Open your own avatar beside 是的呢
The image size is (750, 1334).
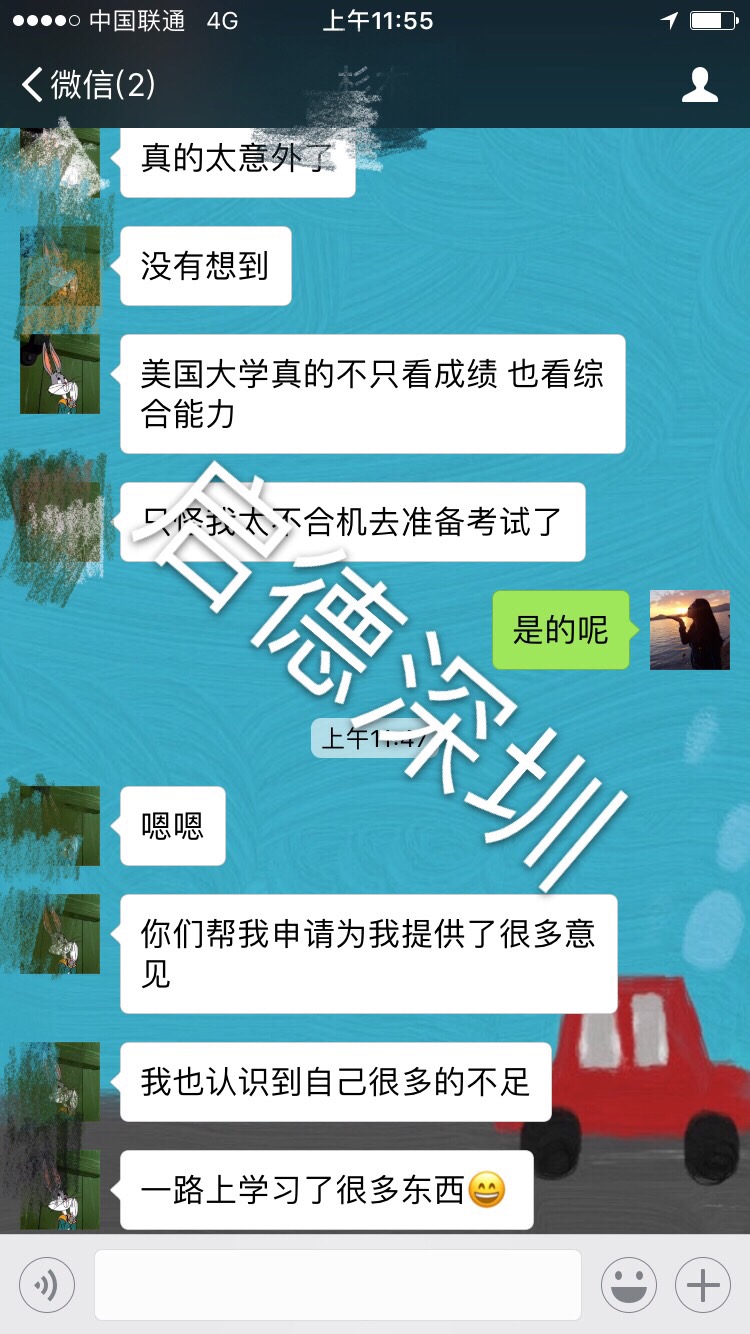(689, 630)
